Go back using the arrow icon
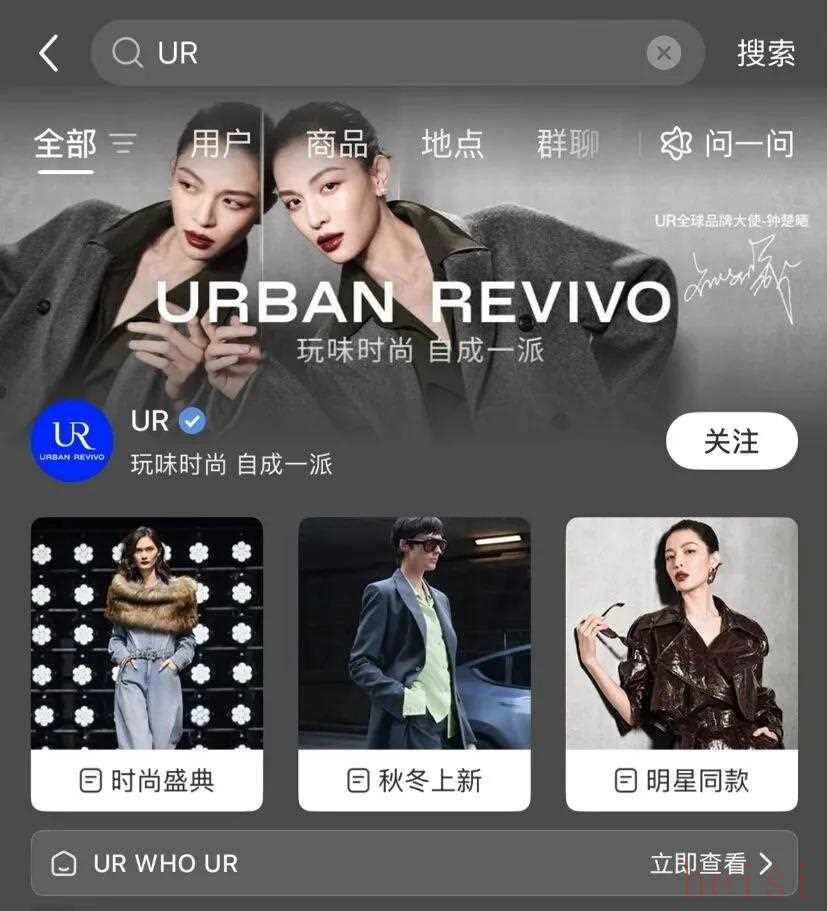The height and width of the screenshot is (911, 827). 48,53
